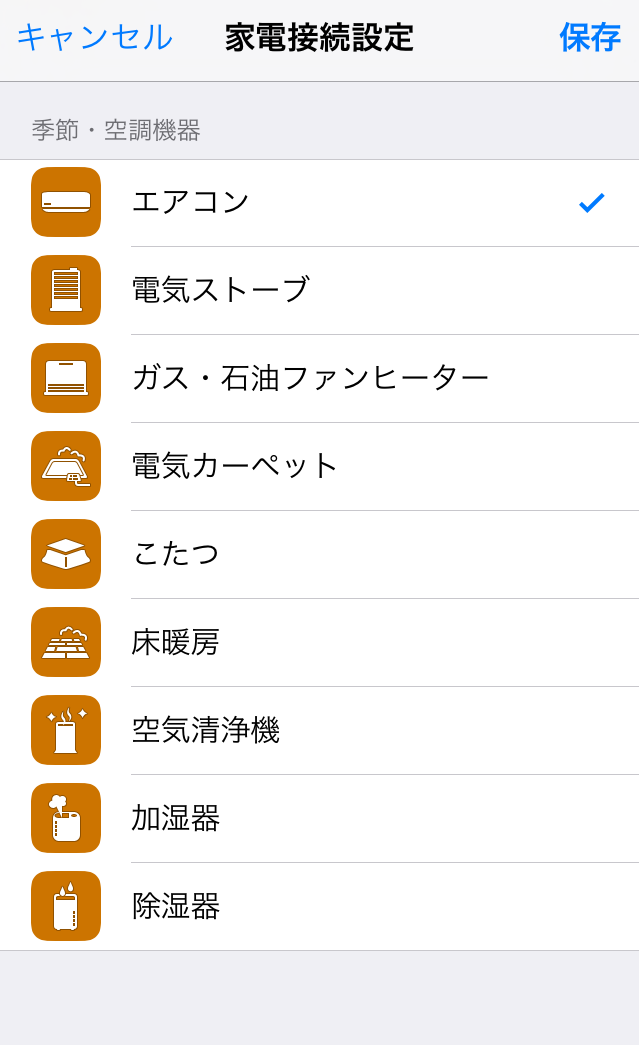
Task: Uncheck the エアコン row
Action: [320, 202]
